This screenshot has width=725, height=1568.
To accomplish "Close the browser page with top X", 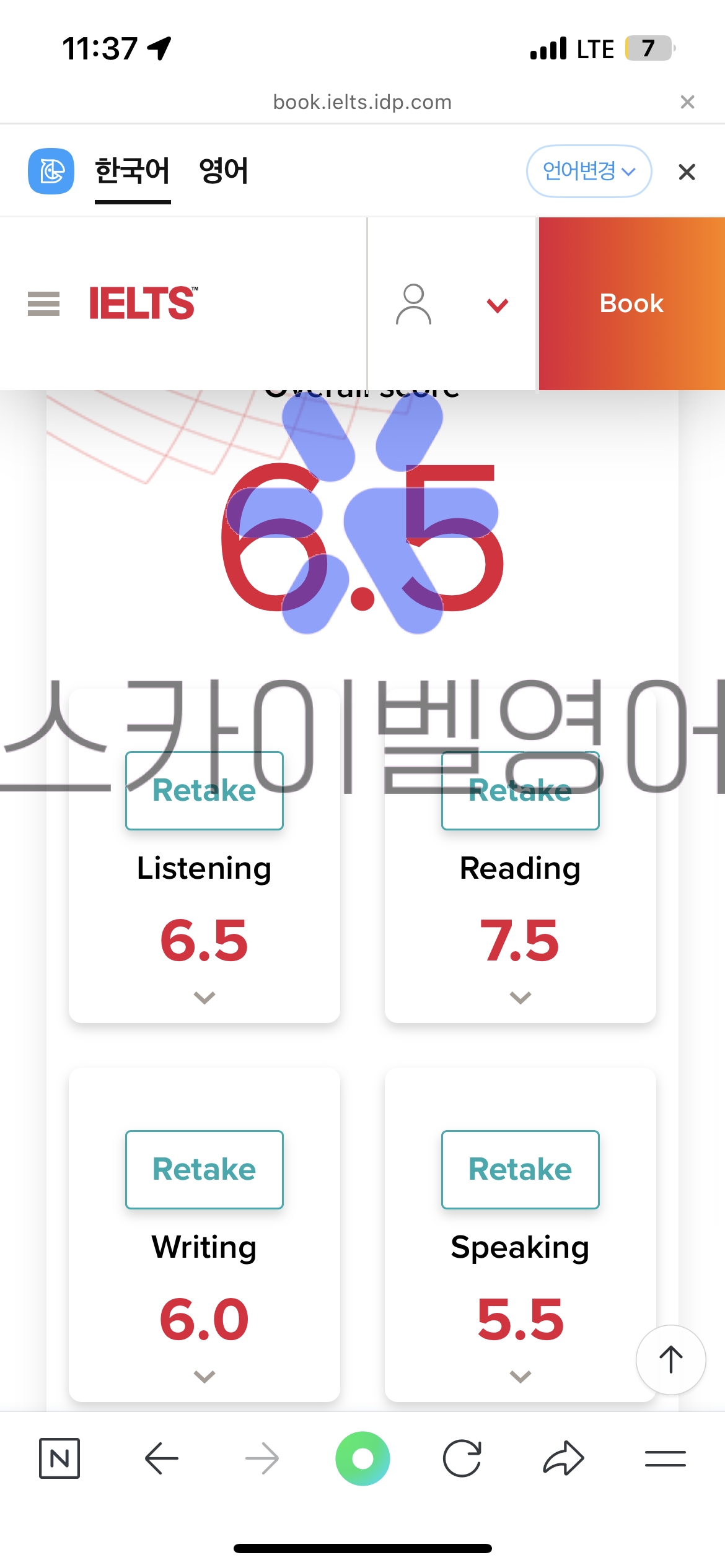I will click(687, 102).
